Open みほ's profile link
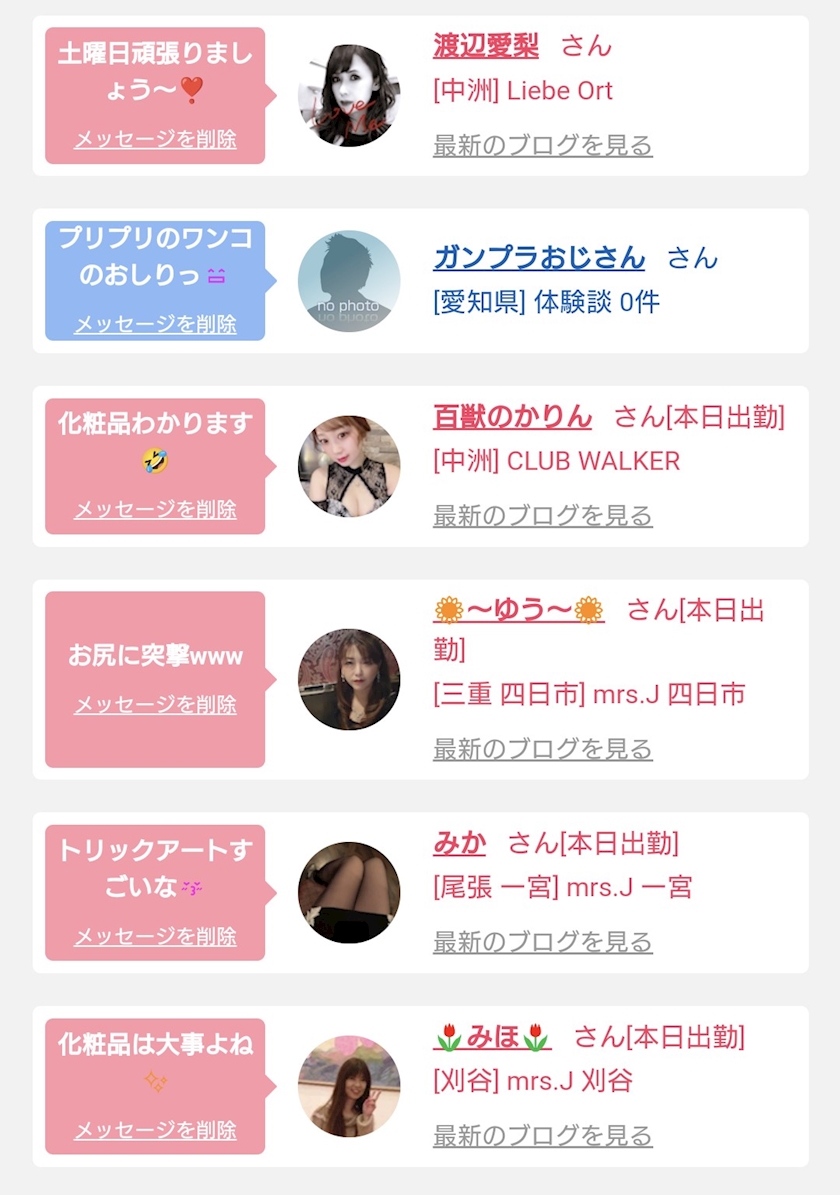The width and height of the screenshot is (840, 1195). [x=492, y=1036]
